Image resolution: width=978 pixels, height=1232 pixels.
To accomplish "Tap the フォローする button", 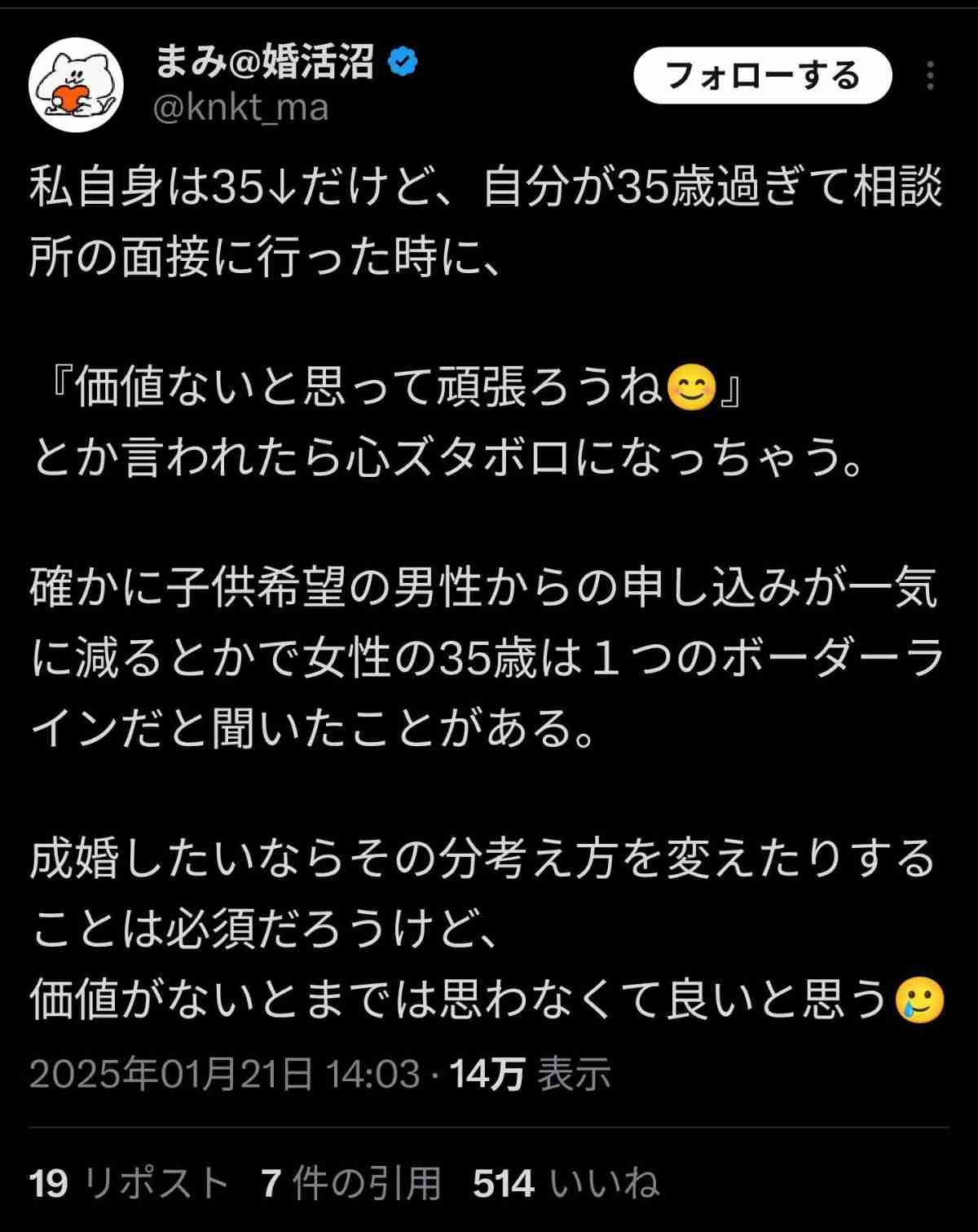I will tap(762, 76).
